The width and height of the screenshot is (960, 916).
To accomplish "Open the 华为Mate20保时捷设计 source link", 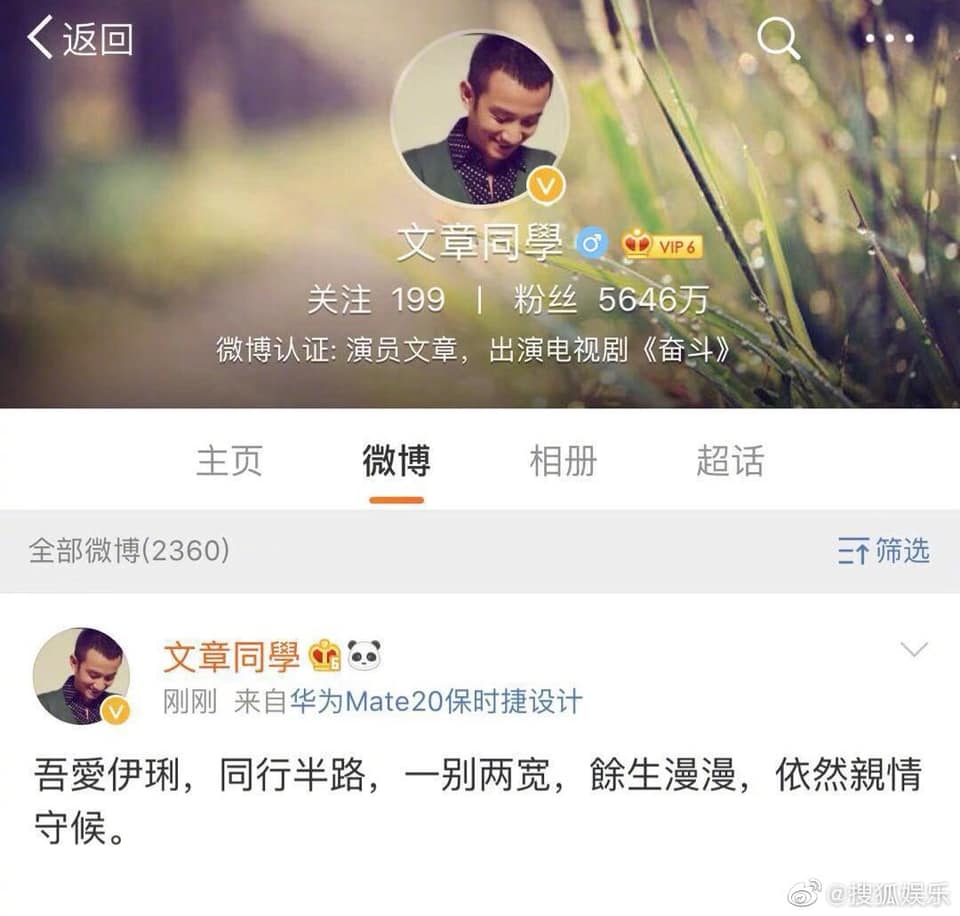I will coord(435,701).
